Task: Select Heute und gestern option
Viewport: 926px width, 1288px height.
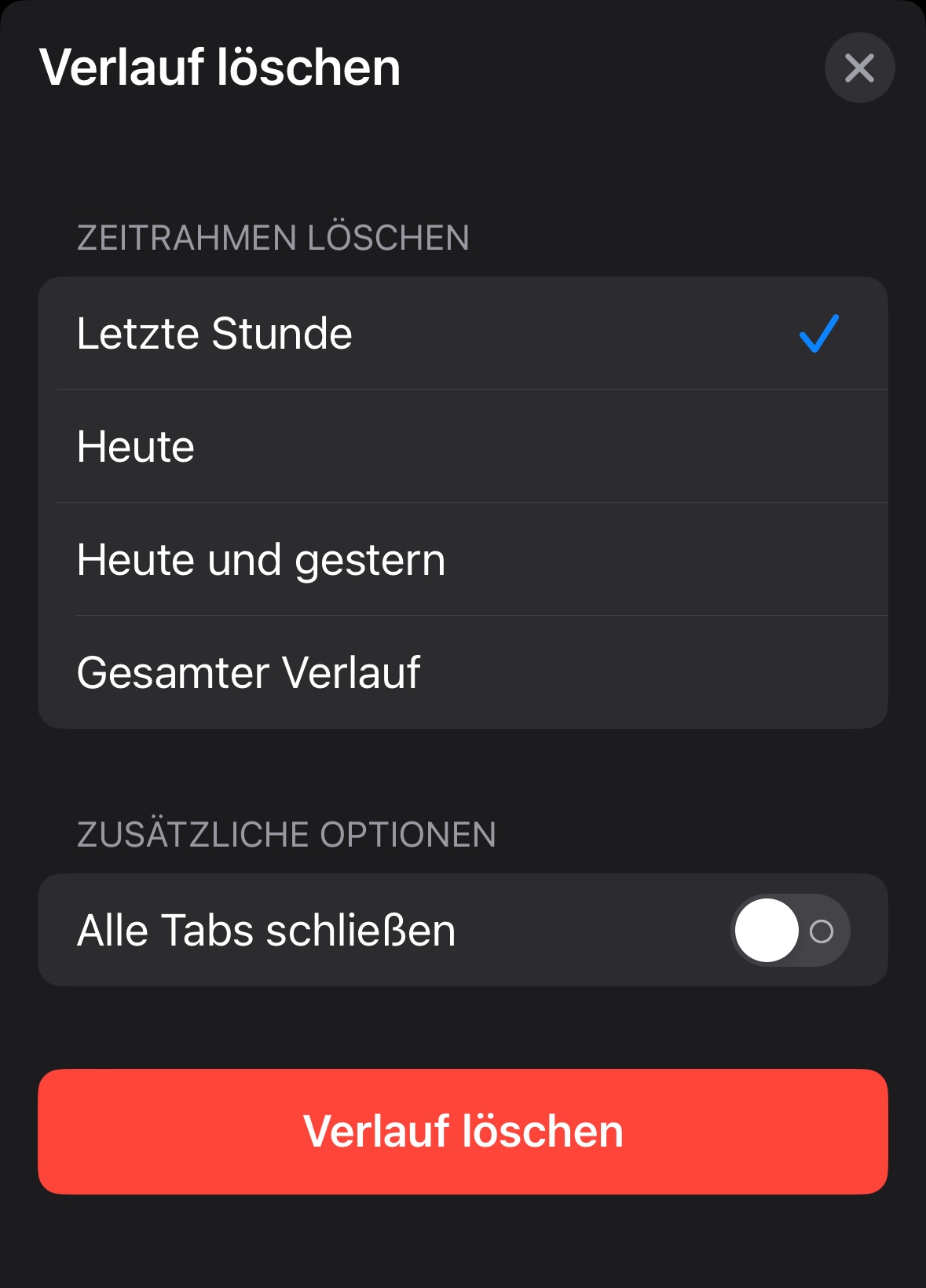Action: point(463,559)
